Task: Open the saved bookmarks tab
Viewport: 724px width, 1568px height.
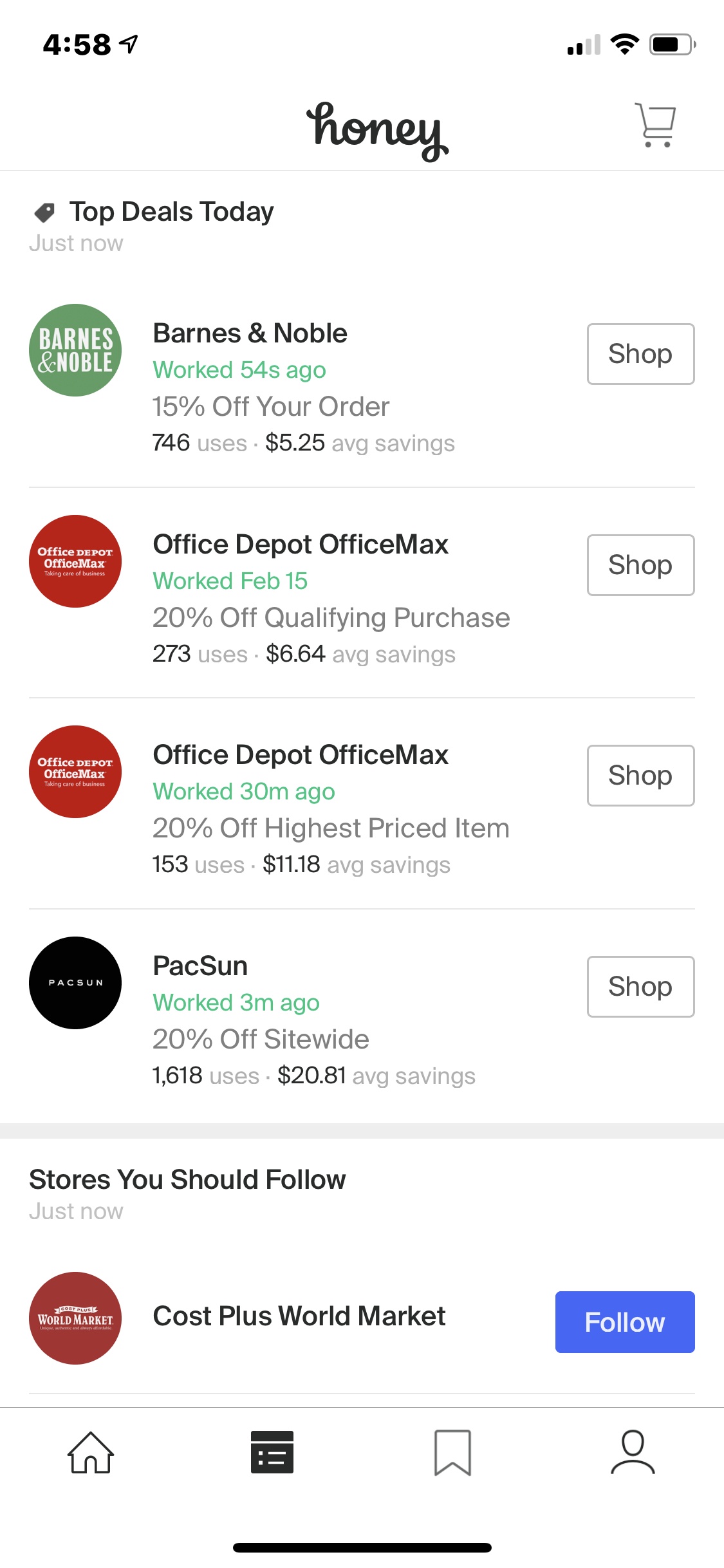Action: coord(452,1453)
